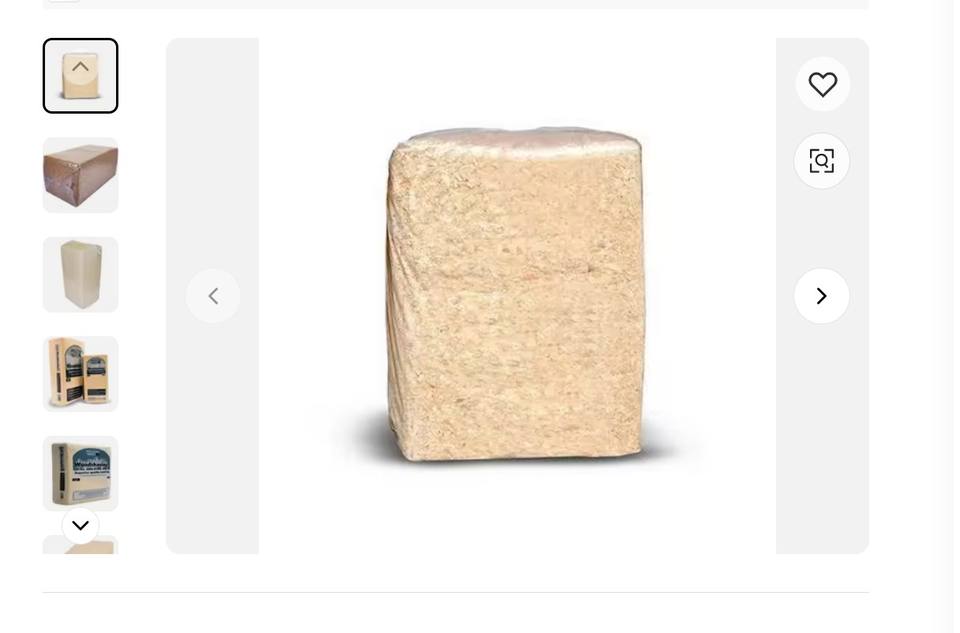The height and width of the screenshot is (633, 960).
Task: Select the thumbnail showing two packaged bags
Action: (x=80, y=374)
